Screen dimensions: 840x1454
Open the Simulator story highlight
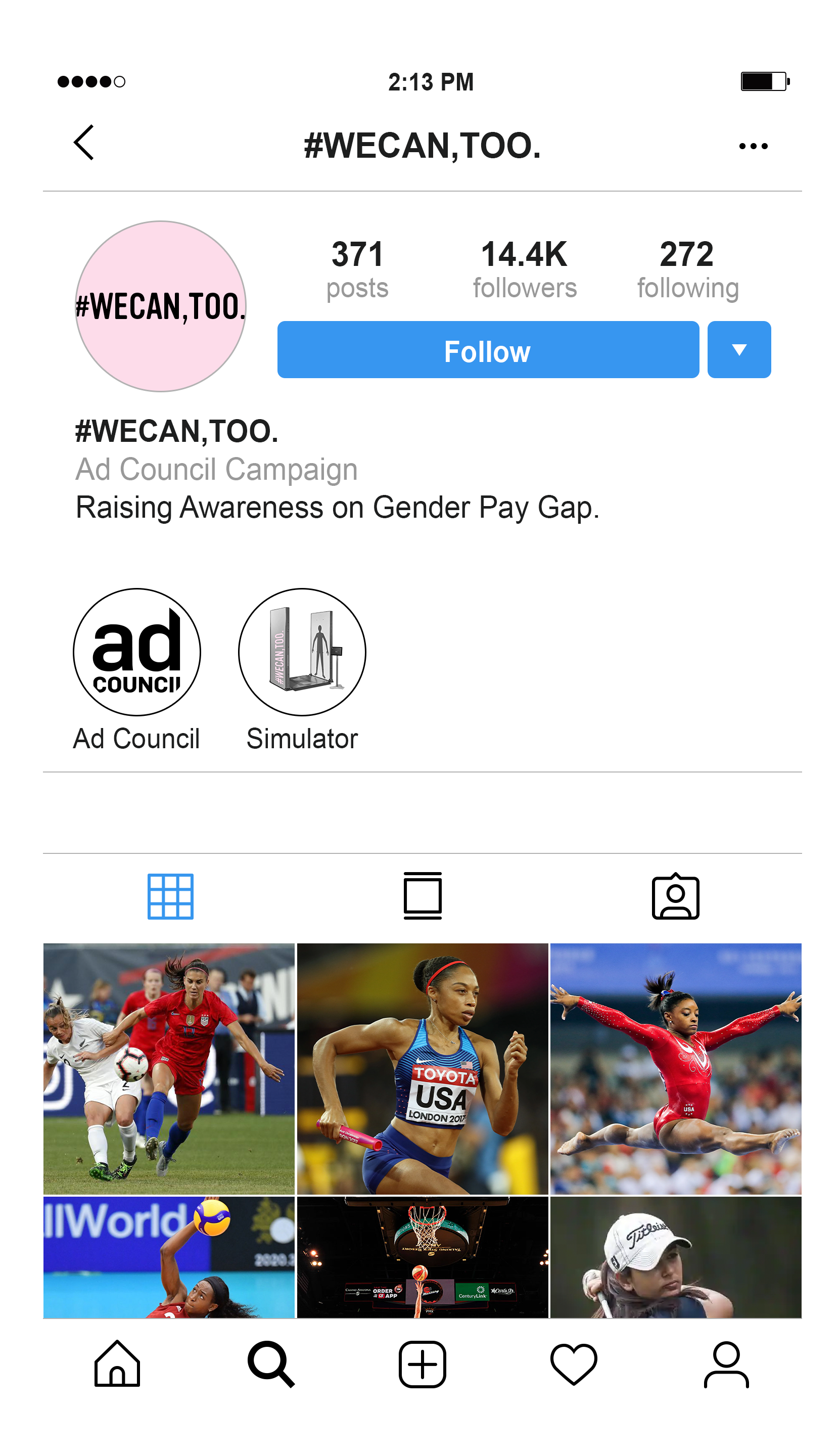[302, 652]
